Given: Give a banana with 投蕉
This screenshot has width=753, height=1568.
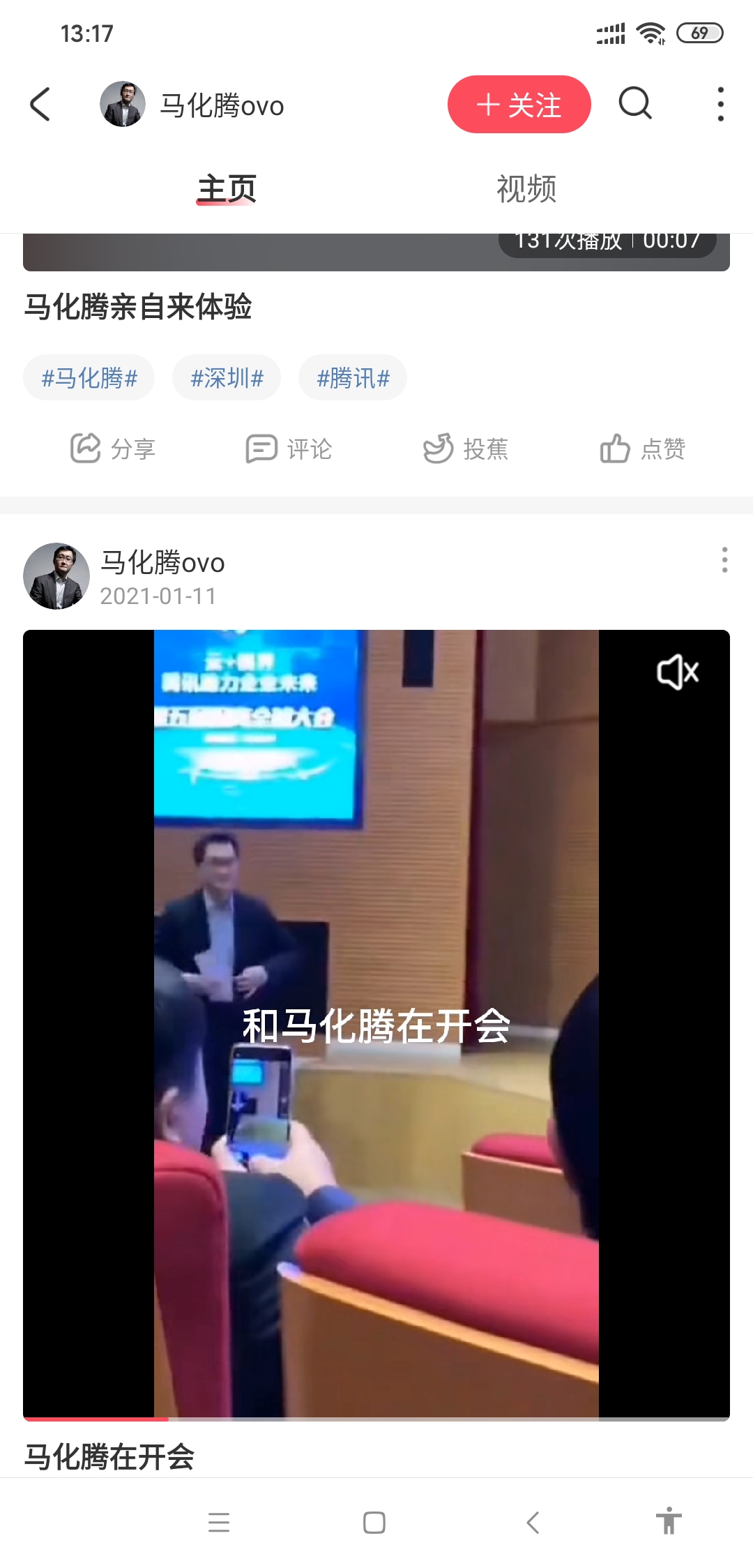Looking at the screenshot, I should pyautogui.click(x=466, y=448).
